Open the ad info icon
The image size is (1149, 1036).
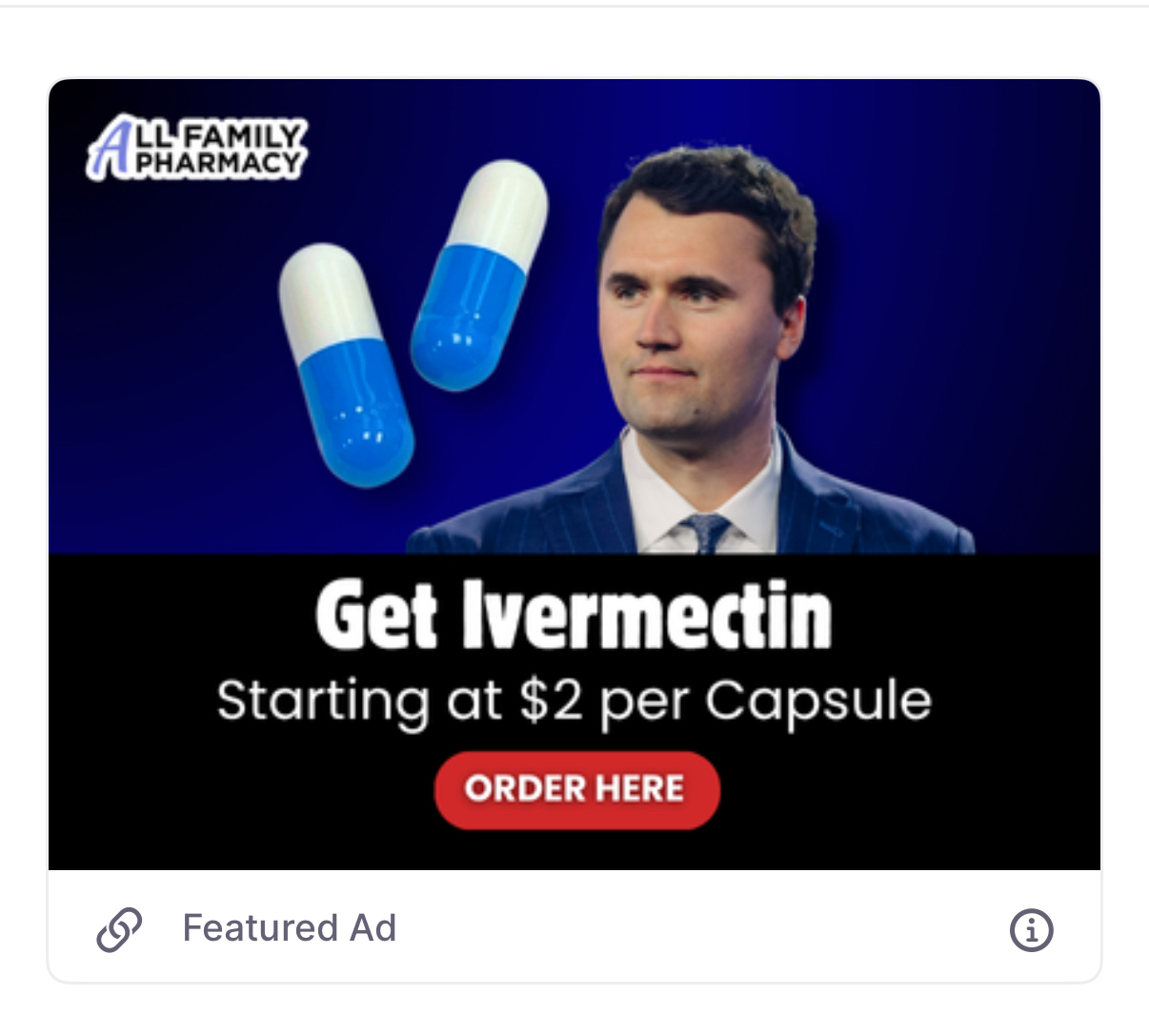coord(1031,929)
